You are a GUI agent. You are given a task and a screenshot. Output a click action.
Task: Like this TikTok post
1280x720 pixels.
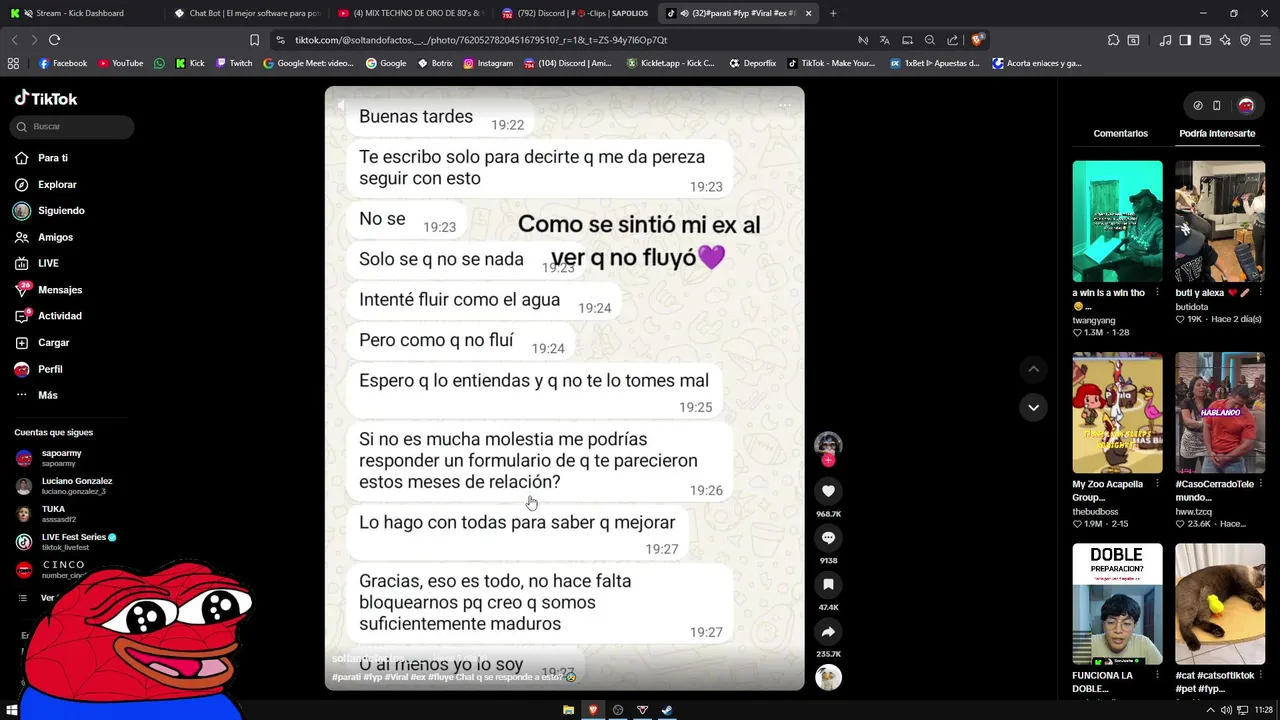click(x=828, y=491)
